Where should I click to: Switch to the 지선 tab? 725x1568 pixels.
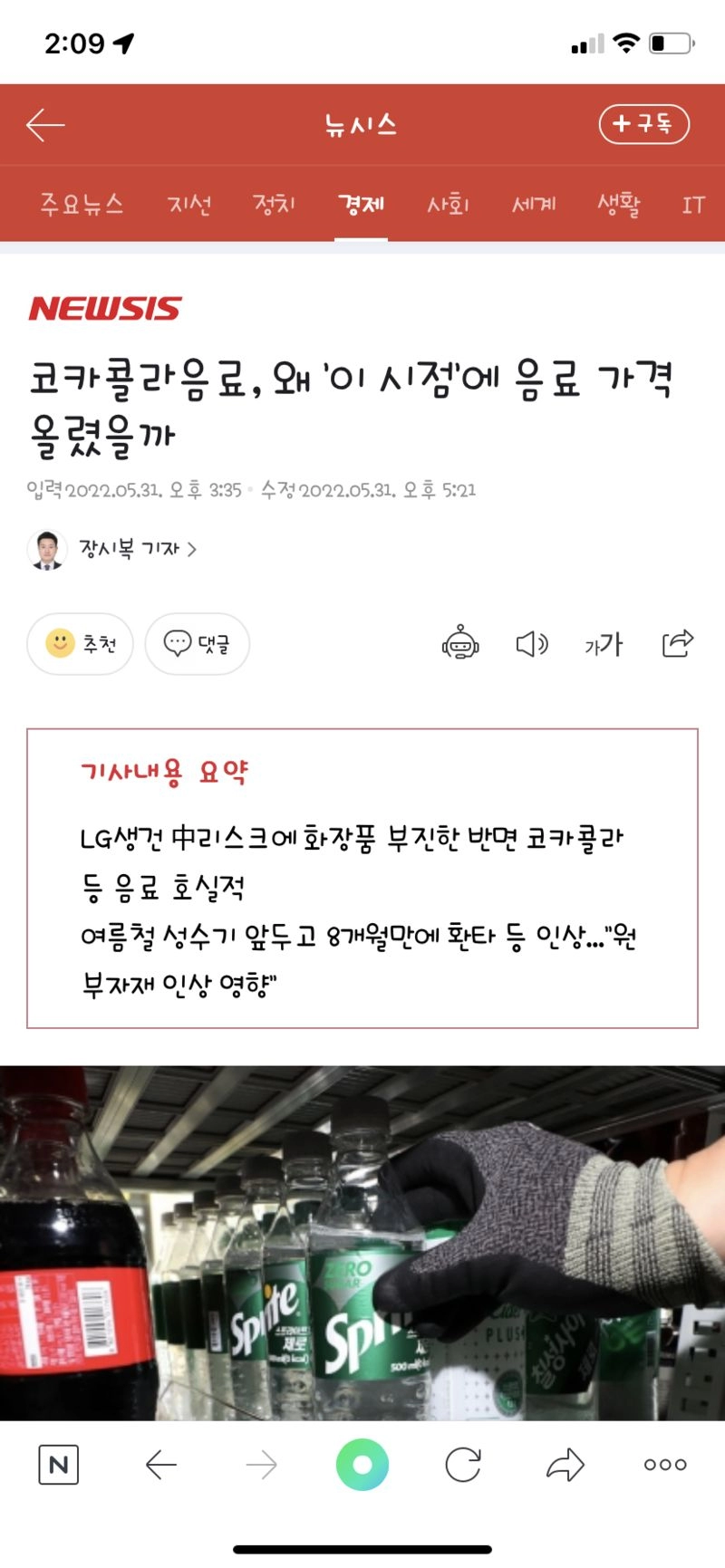coord(189,205)
